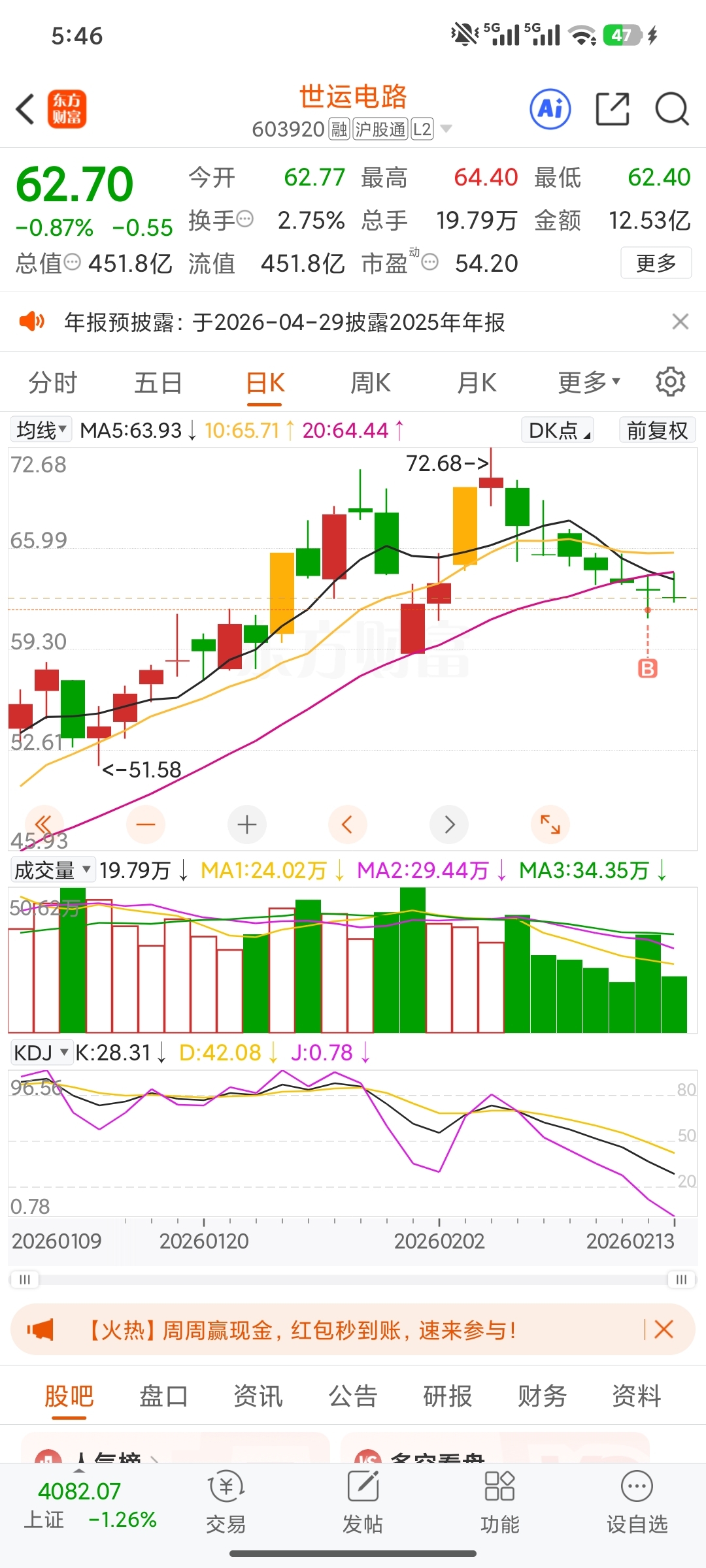Tap 更多 to see more quote data
706x1568 pixels.
[656, 263]
